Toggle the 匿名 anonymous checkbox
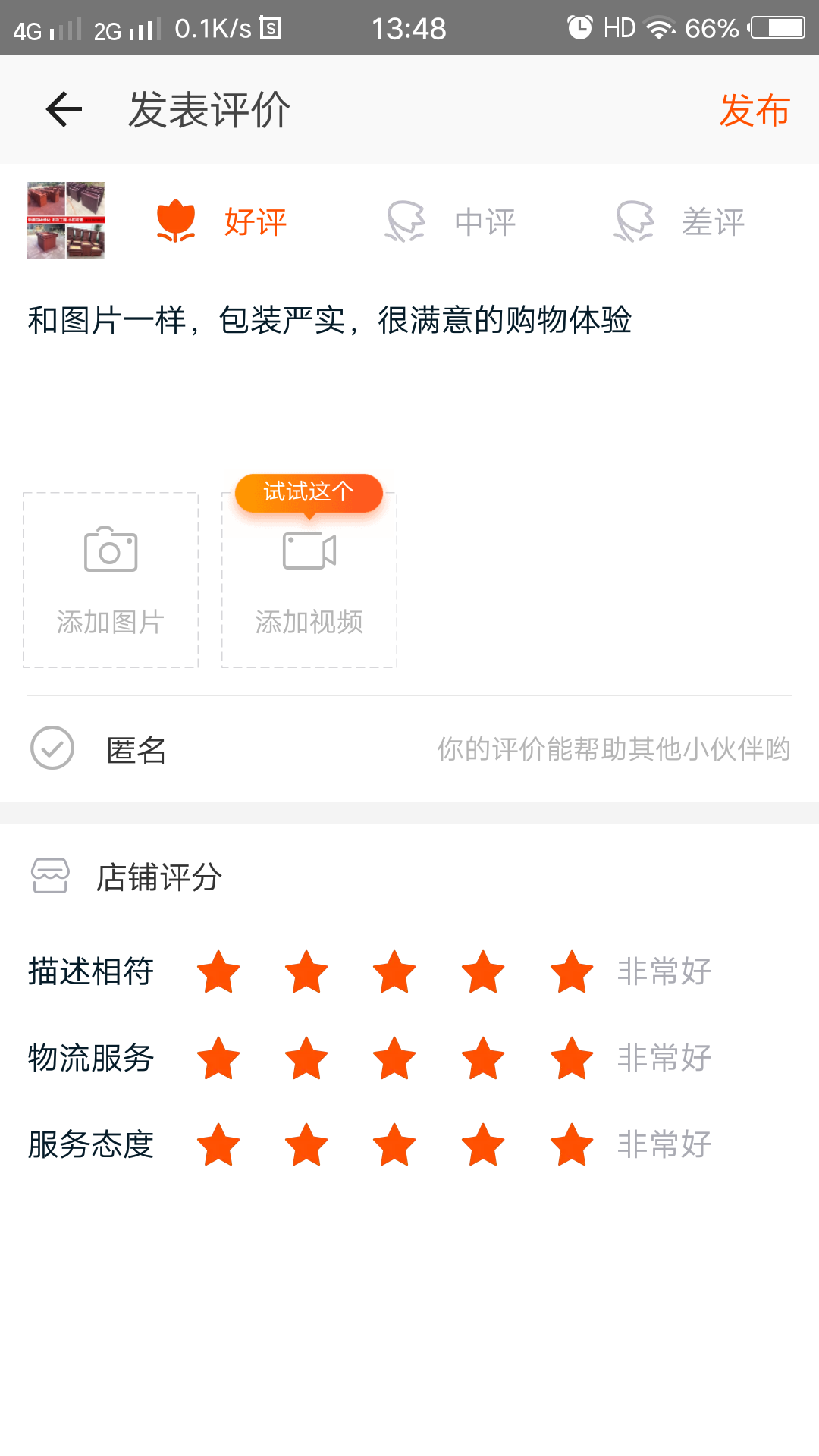The width and height of the screenshot is (819, 1456). pyautogui.click(x=52, y=748)
